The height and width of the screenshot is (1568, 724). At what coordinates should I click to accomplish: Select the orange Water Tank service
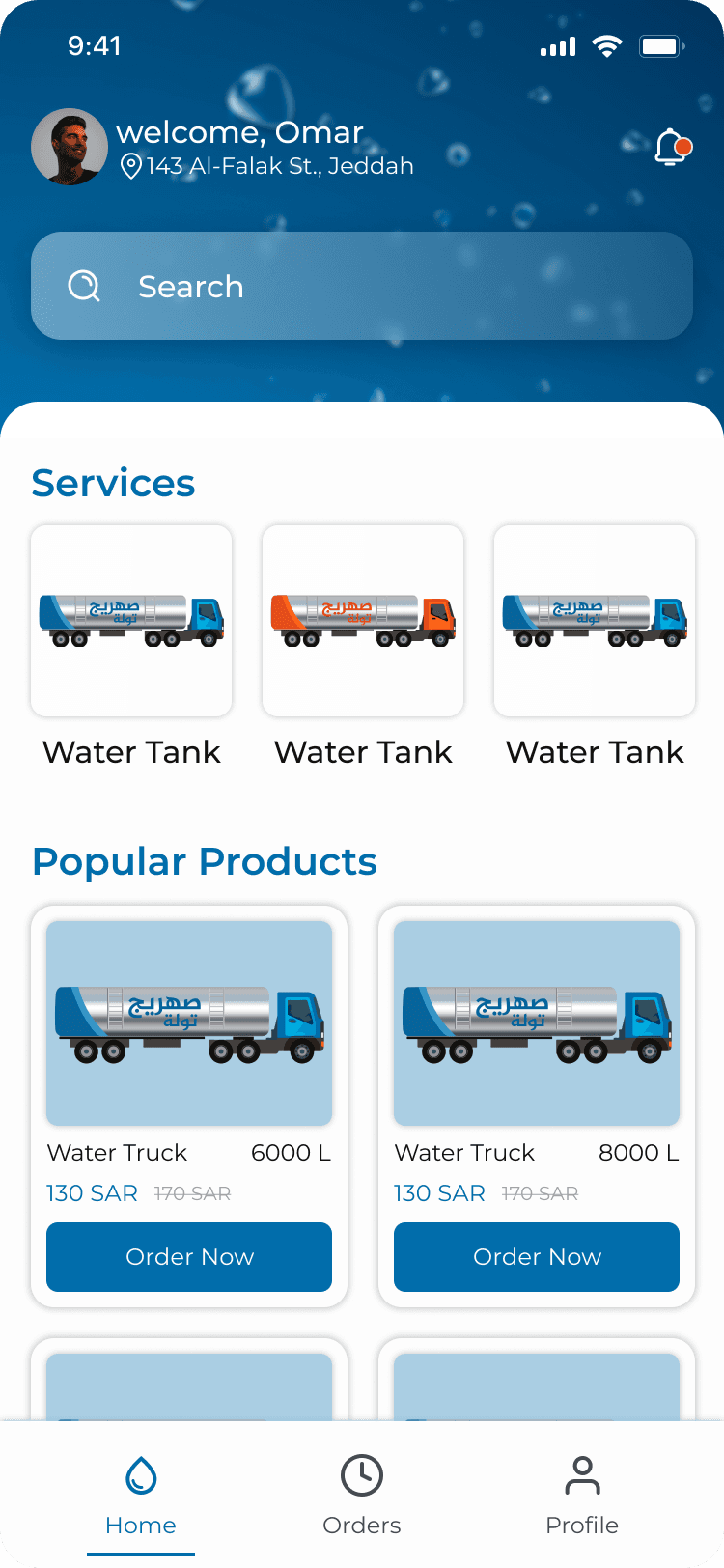click(363, 621)
